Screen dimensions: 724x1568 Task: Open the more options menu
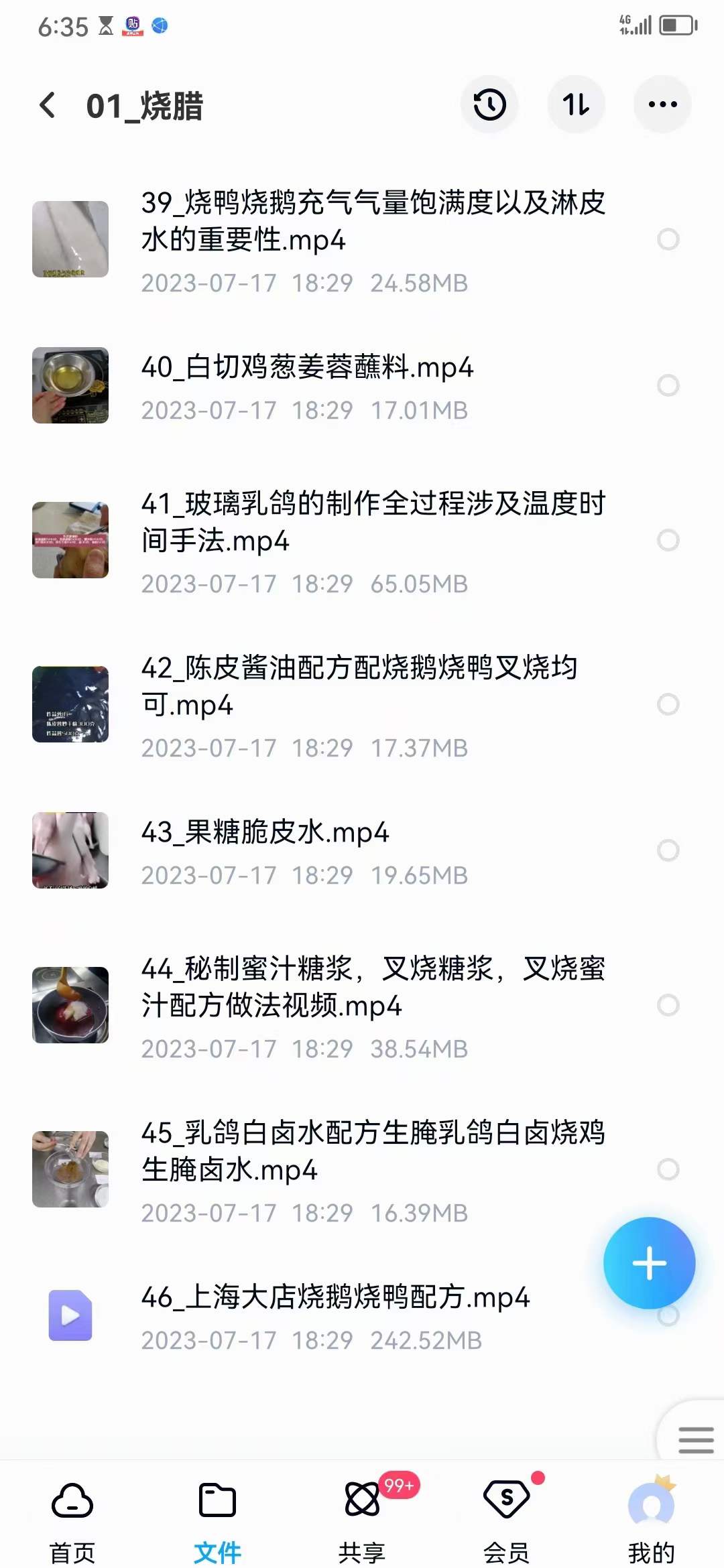point(662,105)
